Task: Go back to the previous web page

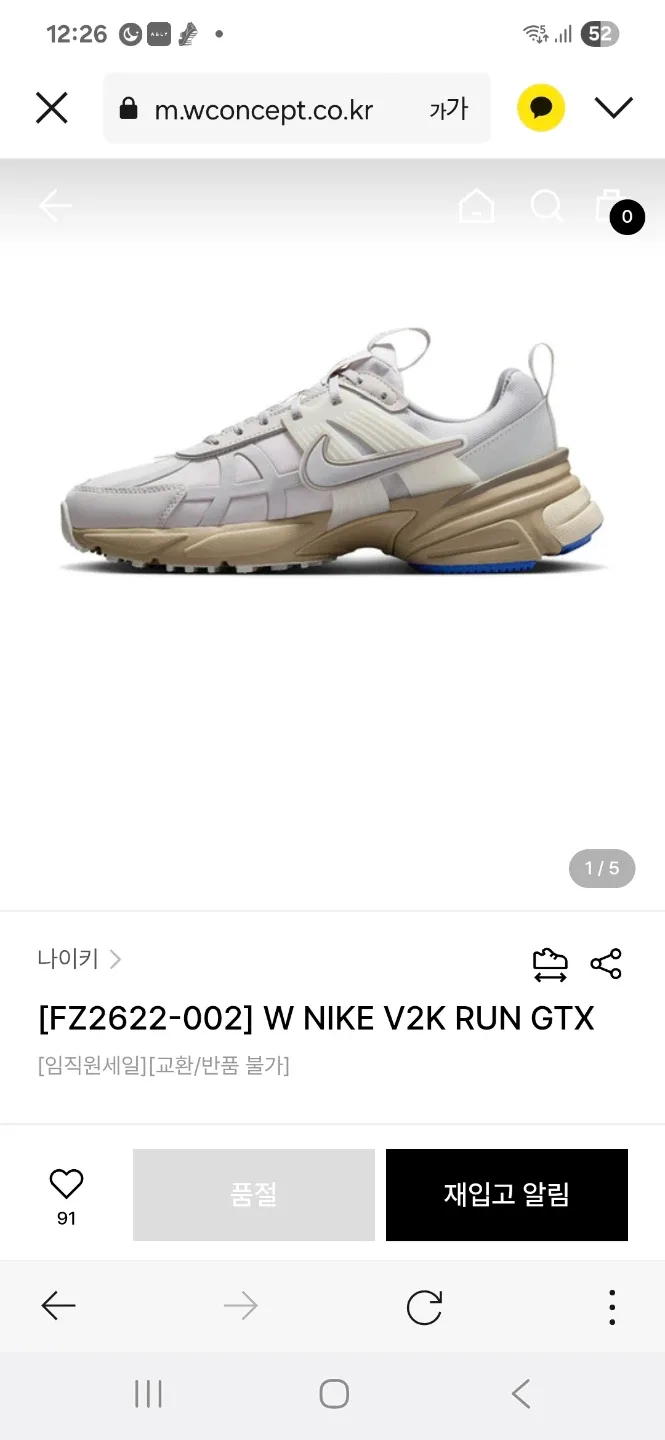Action: (58, 1306)
